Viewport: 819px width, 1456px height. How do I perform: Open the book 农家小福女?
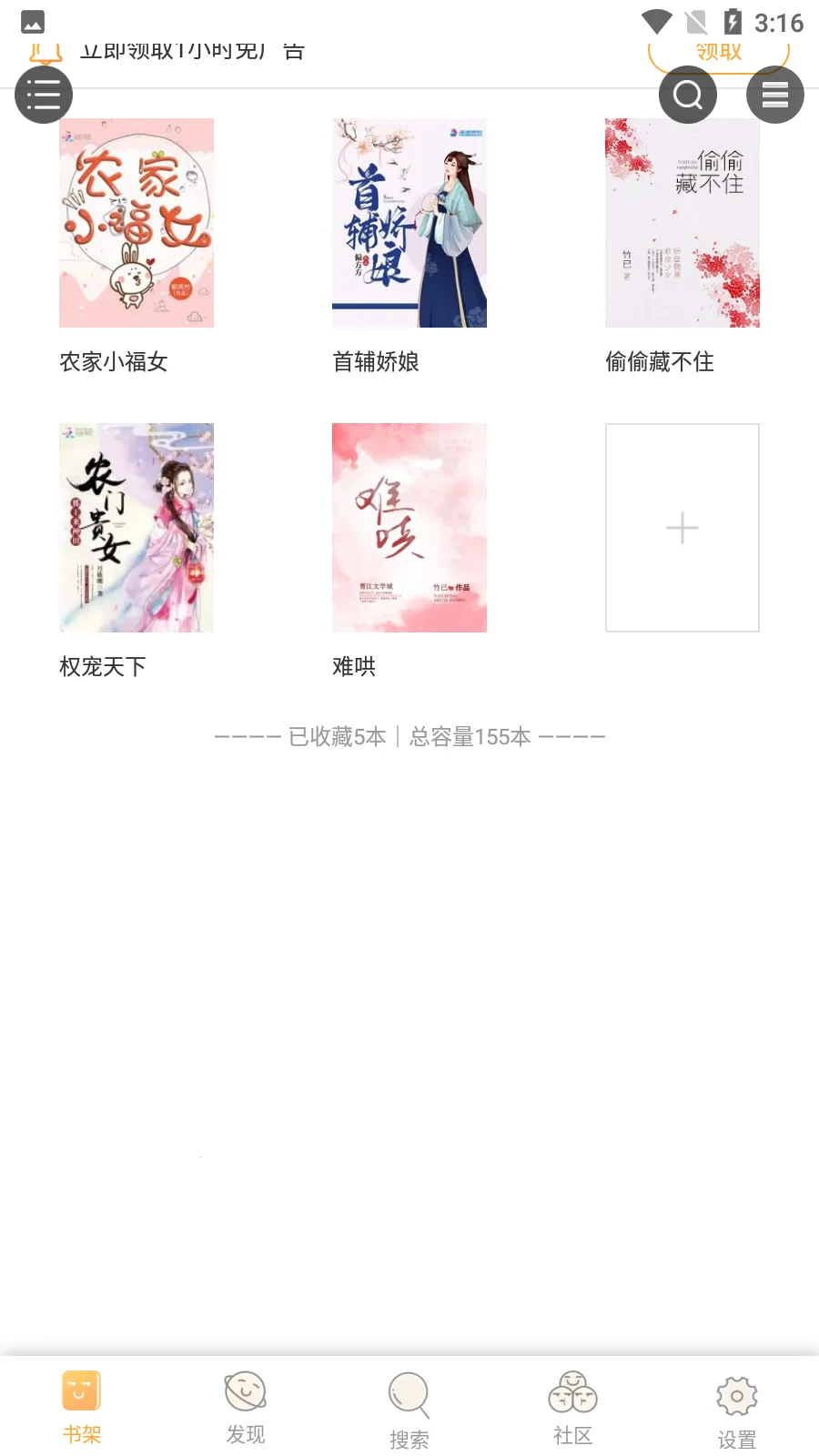pos(136,223)
